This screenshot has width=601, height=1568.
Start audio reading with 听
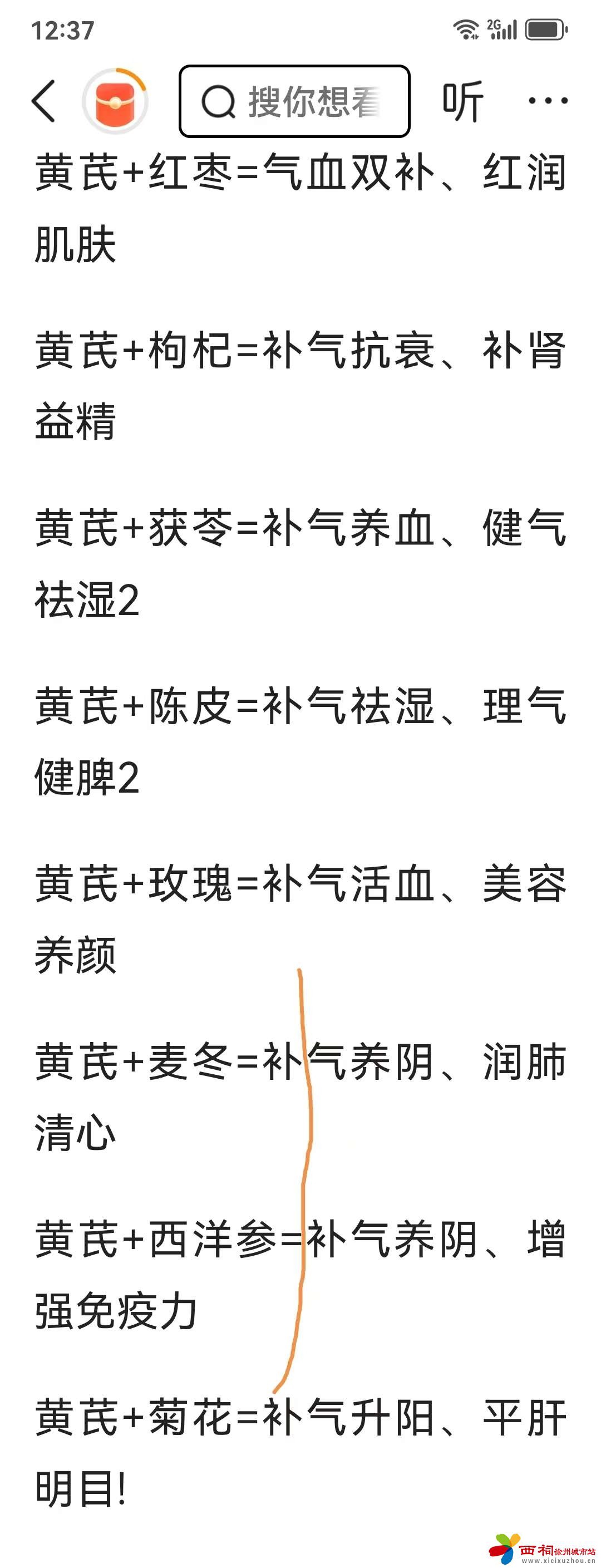coord(462,101)
